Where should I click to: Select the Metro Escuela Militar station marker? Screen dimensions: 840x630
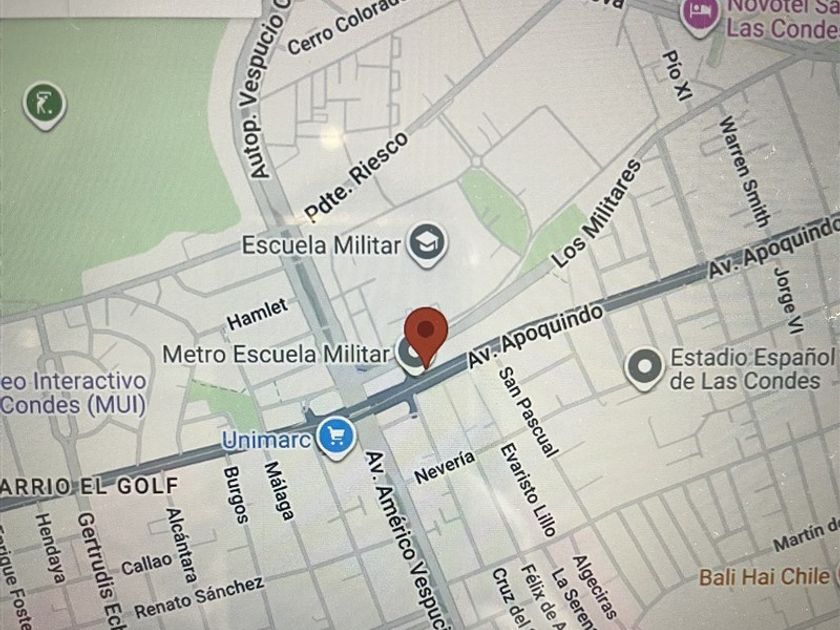(x=410, y=353)
